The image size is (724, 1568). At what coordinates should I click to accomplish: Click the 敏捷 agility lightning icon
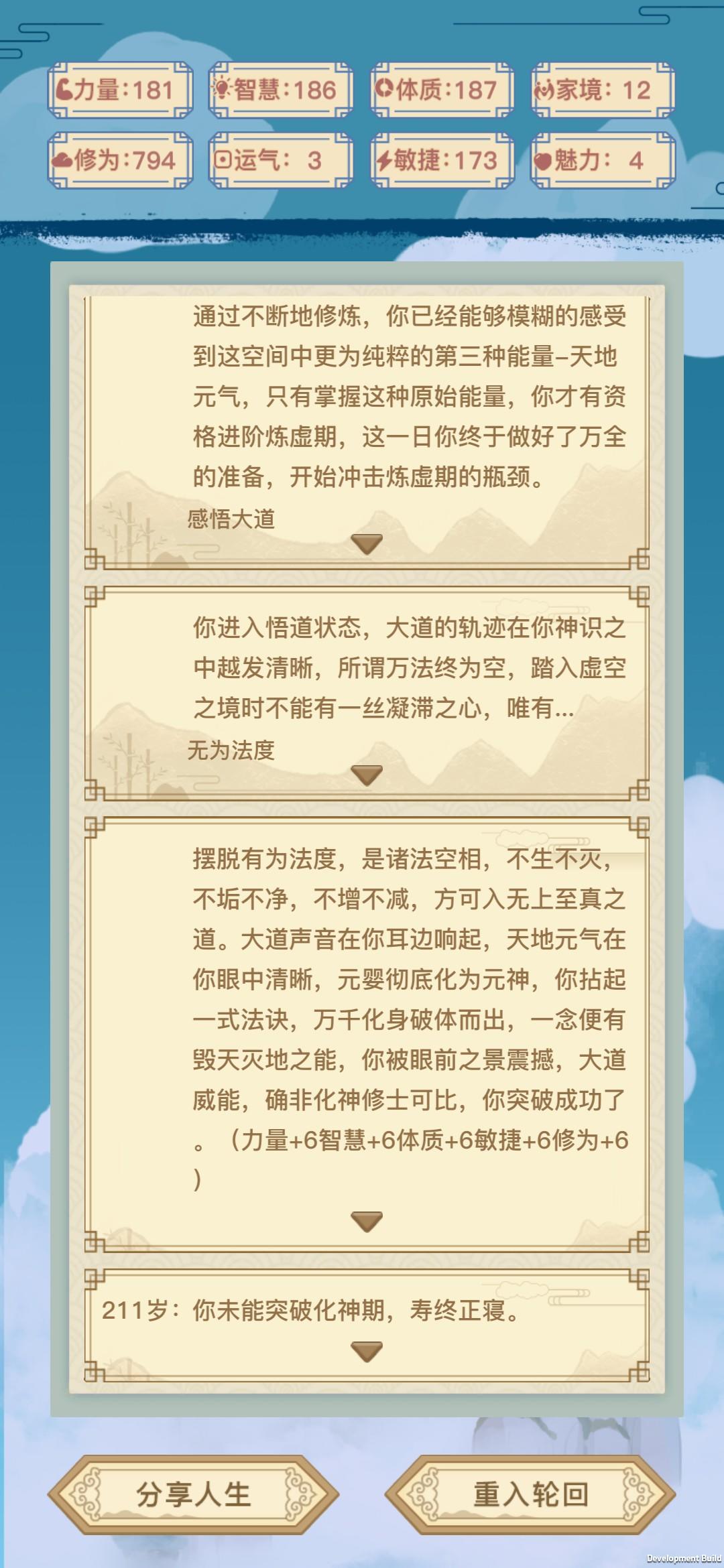click(385, 161)
